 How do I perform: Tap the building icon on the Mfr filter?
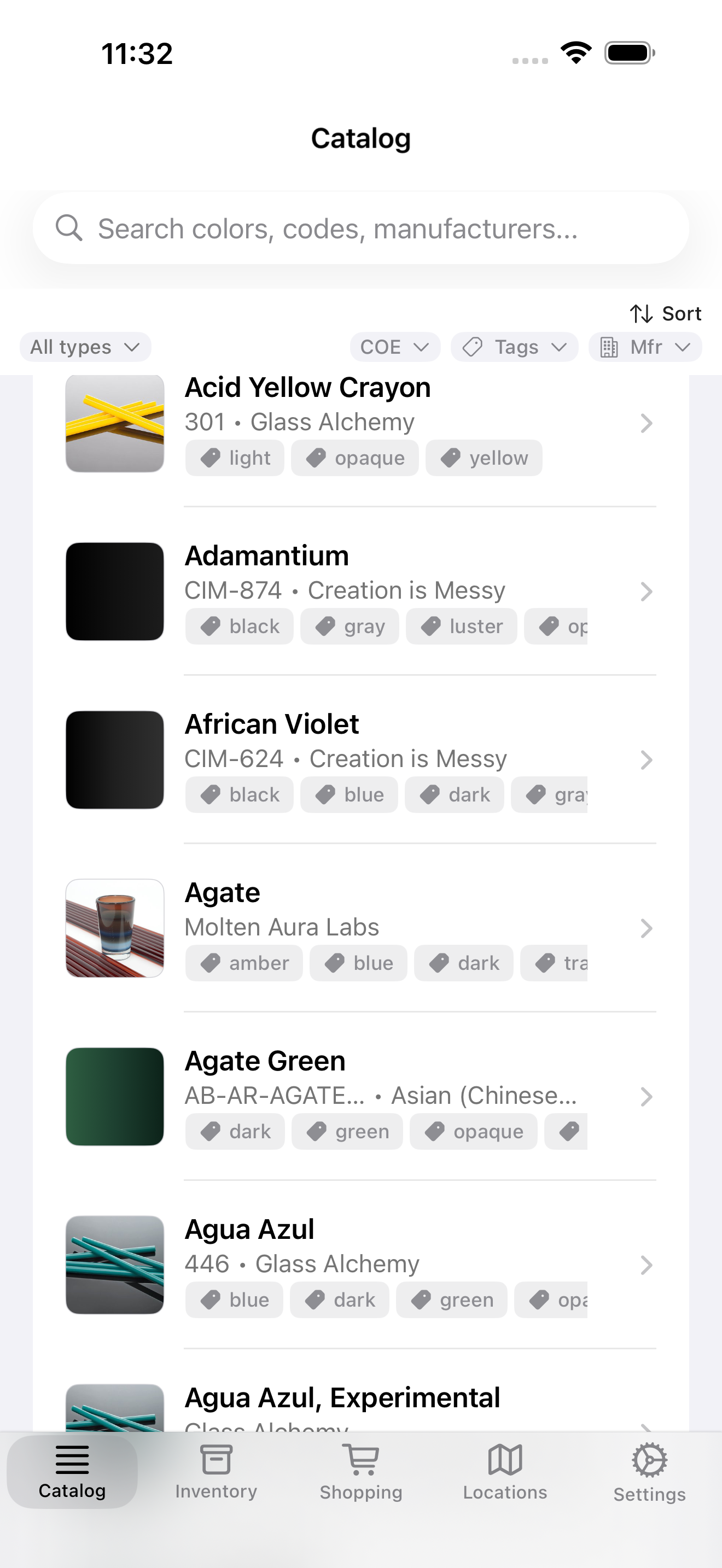[609, 346]
